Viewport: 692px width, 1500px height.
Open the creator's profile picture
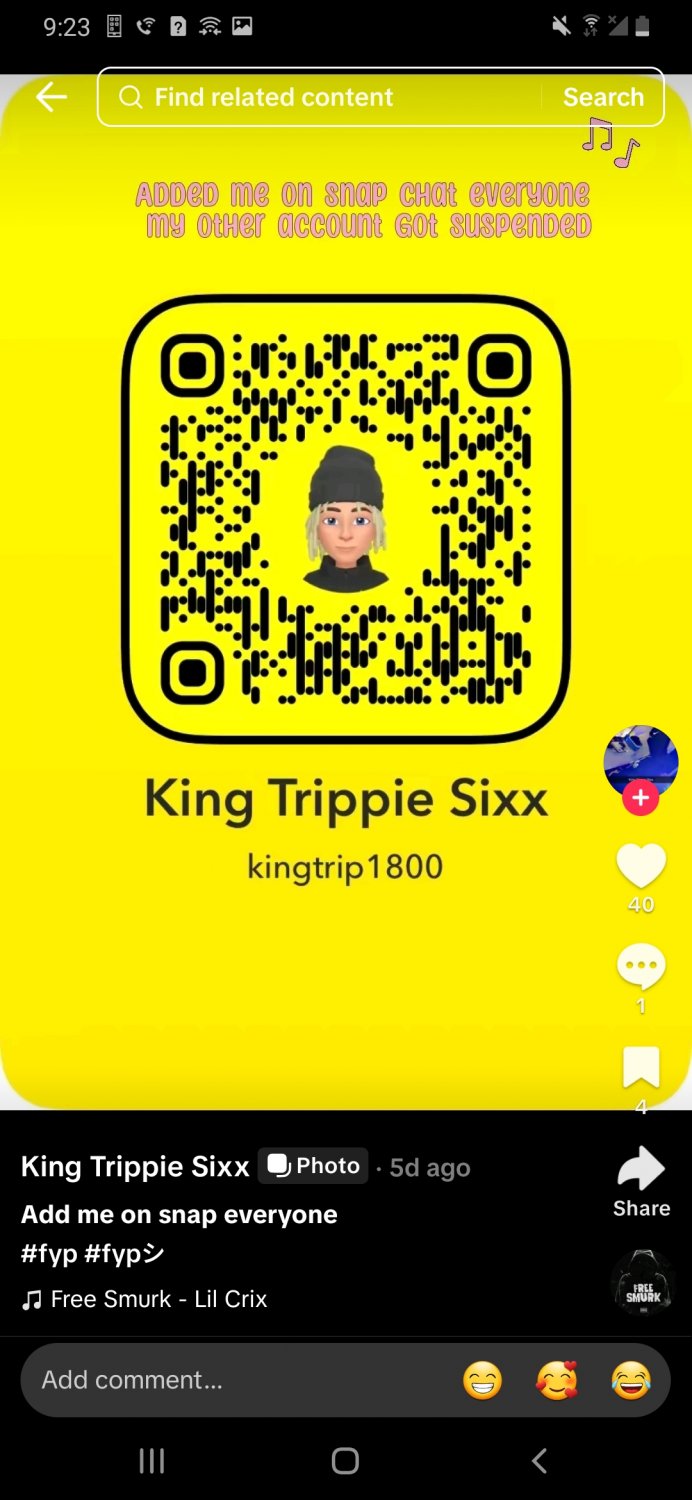tap(640, 761)
